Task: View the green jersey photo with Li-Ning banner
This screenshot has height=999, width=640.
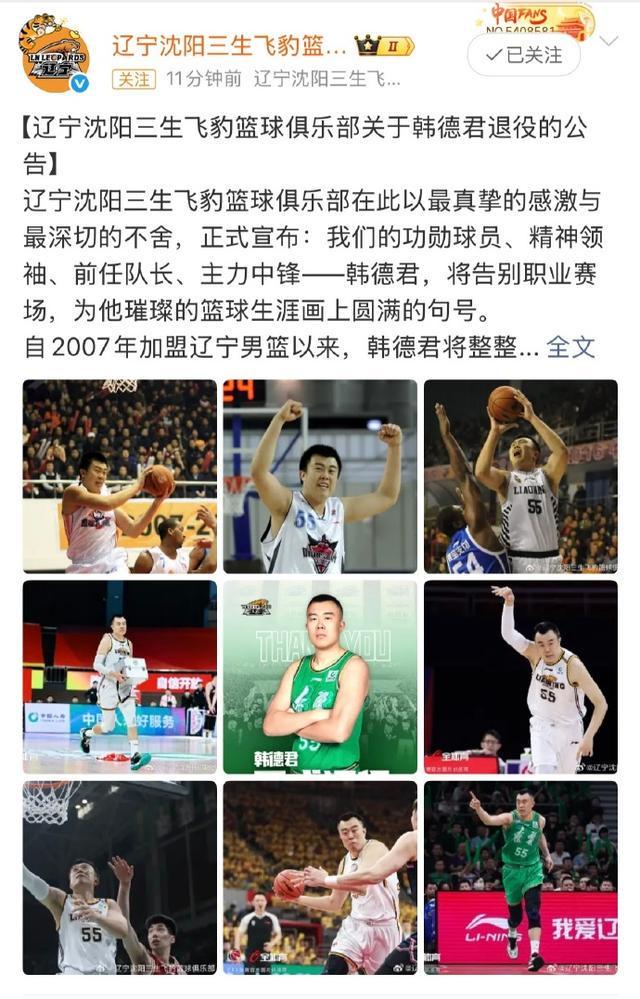Action: click(x=520, y=877)
